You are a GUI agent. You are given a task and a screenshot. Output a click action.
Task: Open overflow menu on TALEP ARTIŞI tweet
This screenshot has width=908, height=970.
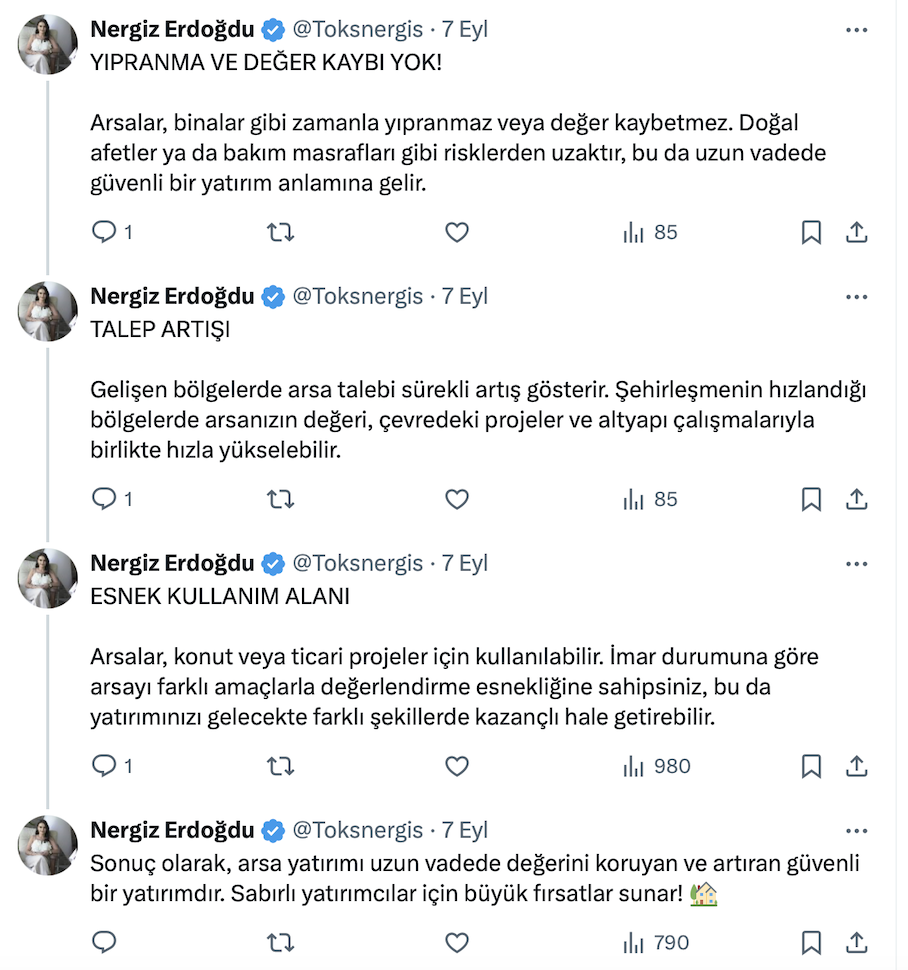pyautogui.click(x=856, y=297)
